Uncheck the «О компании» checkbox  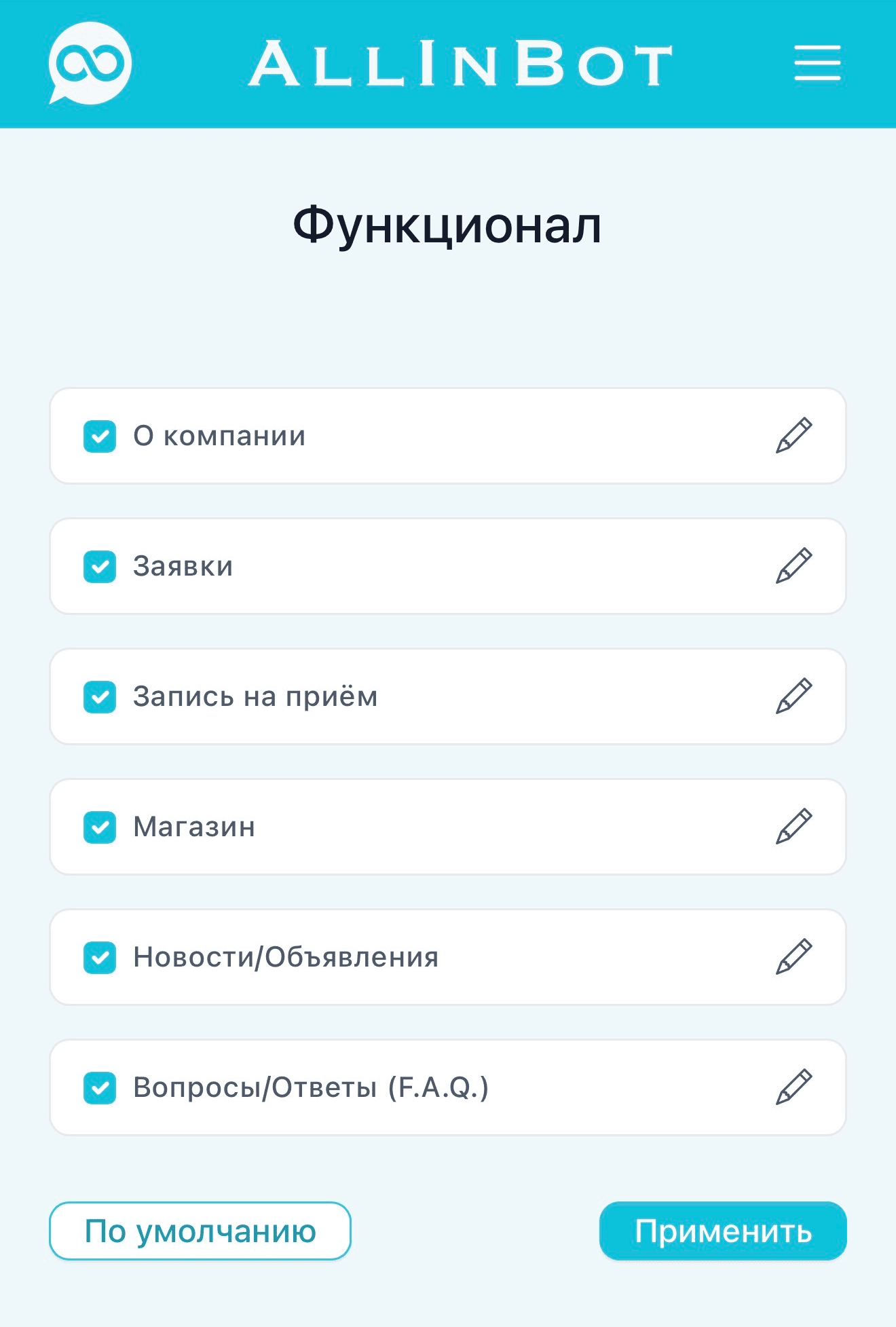point(100,436)
